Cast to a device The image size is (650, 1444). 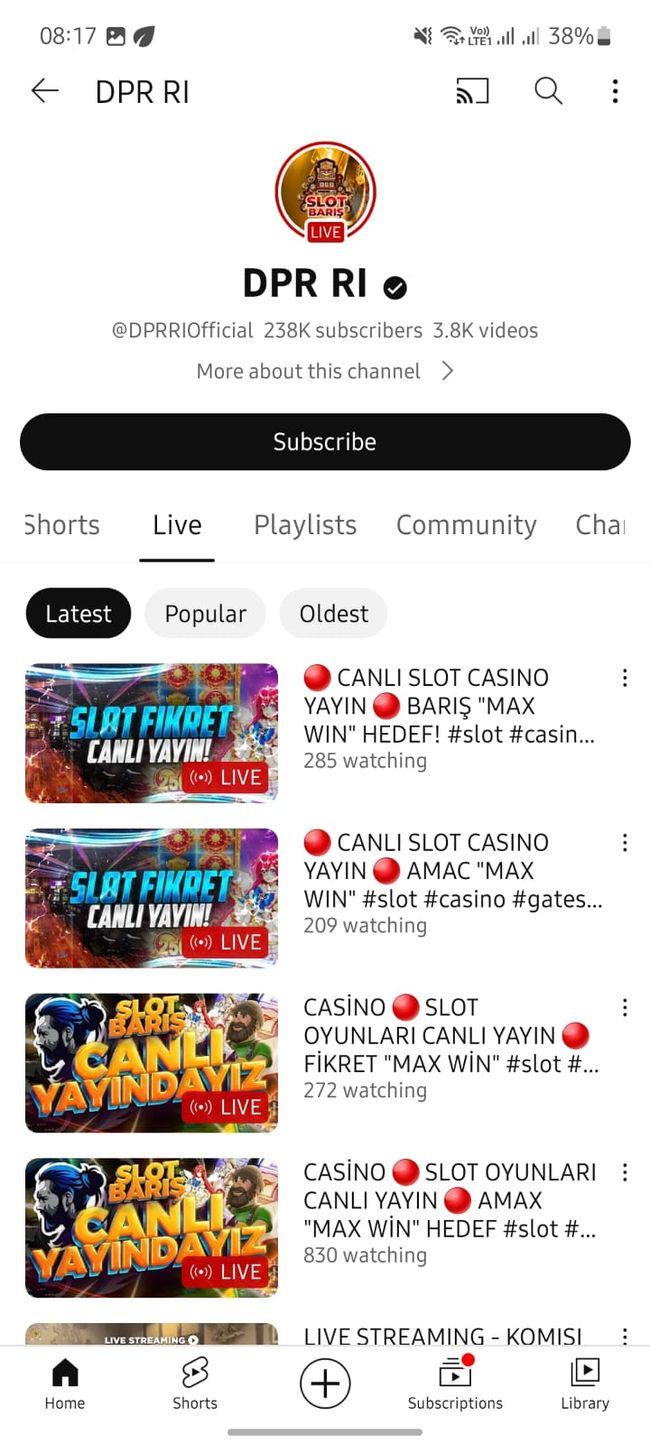pos(472,92)
